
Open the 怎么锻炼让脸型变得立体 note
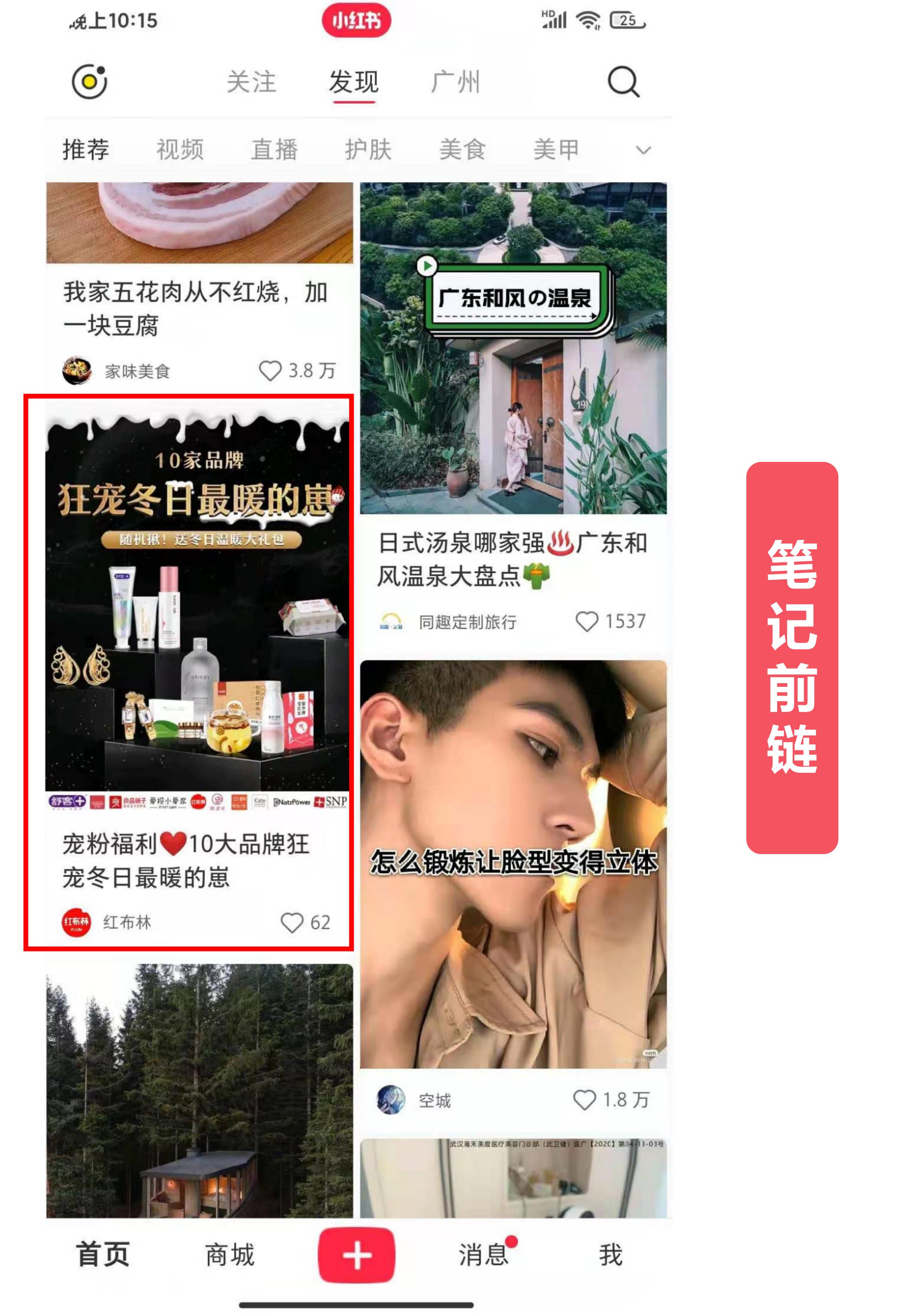(x=513, y=864)
